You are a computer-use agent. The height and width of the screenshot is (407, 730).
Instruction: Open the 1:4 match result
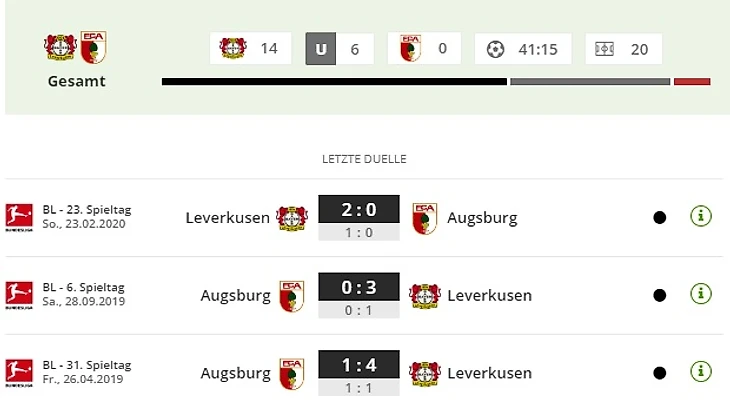point(359,366)
